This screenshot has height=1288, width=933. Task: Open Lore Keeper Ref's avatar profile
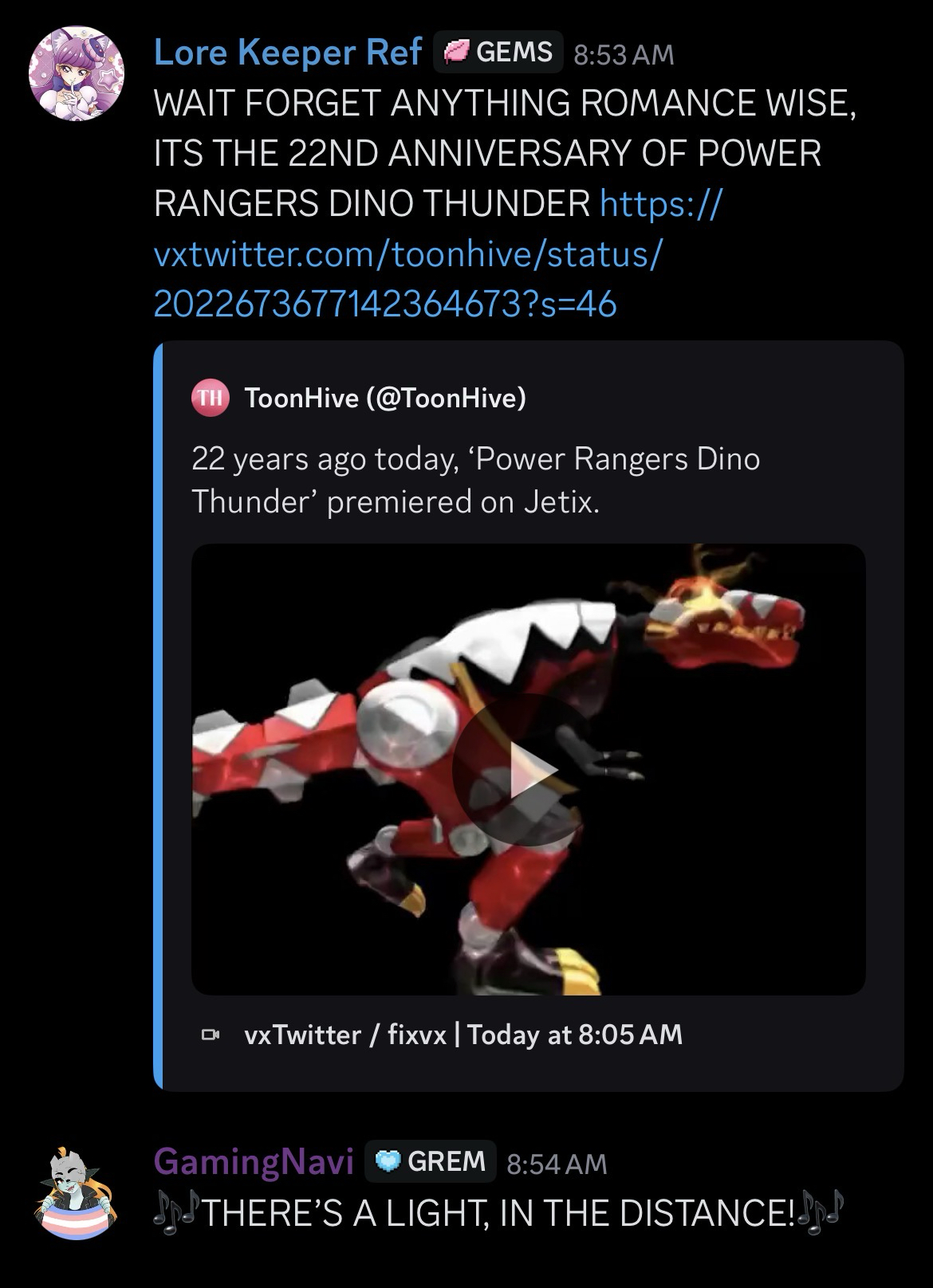[77, 73]
